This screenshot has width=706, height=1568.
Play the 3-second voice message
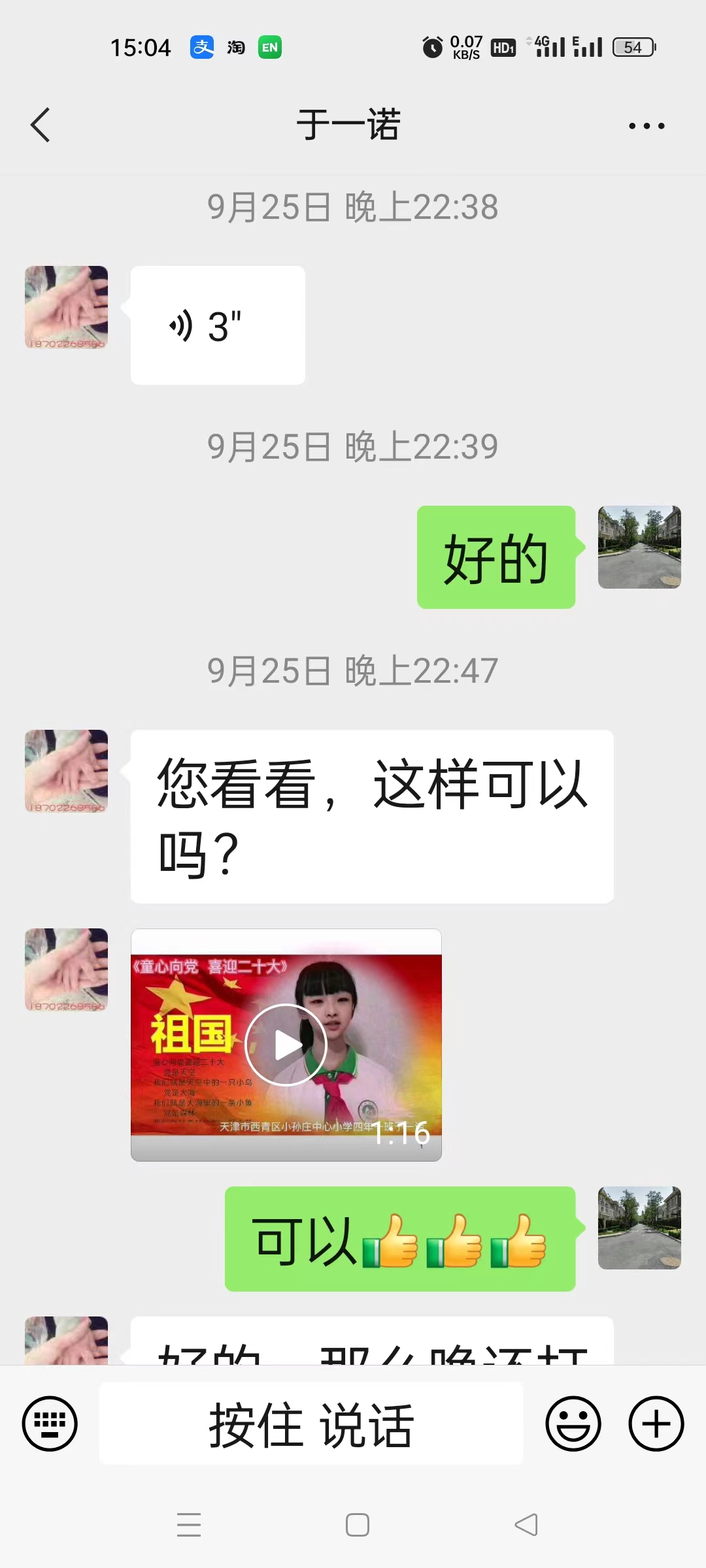coord(217,325)
